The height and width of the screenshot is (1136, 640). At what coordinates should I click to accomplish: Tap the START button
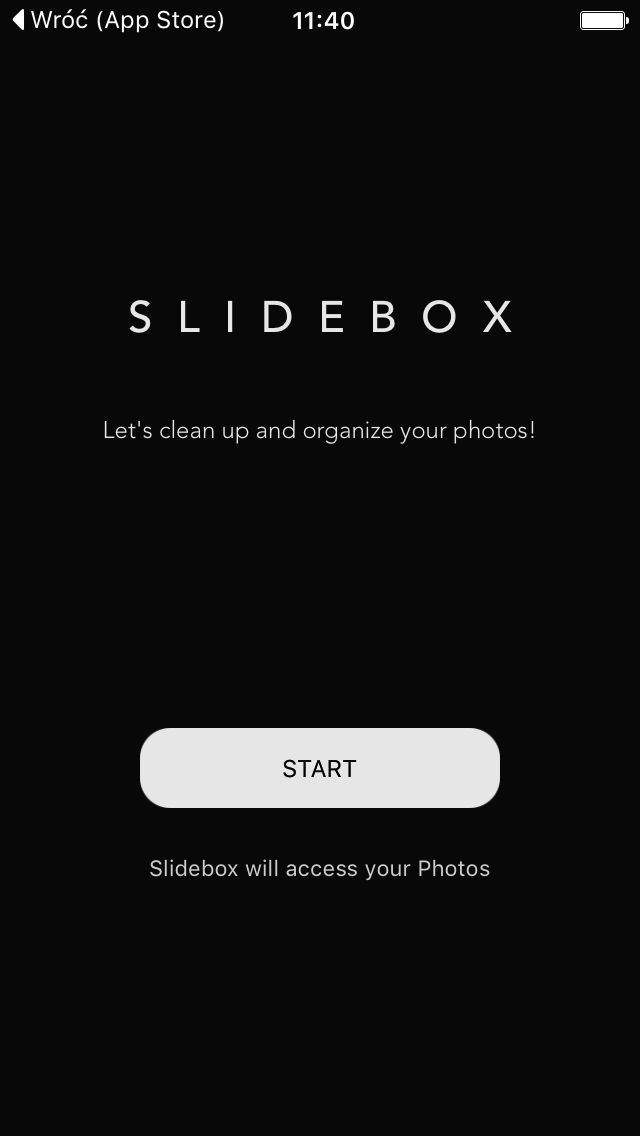coord(320,768)
